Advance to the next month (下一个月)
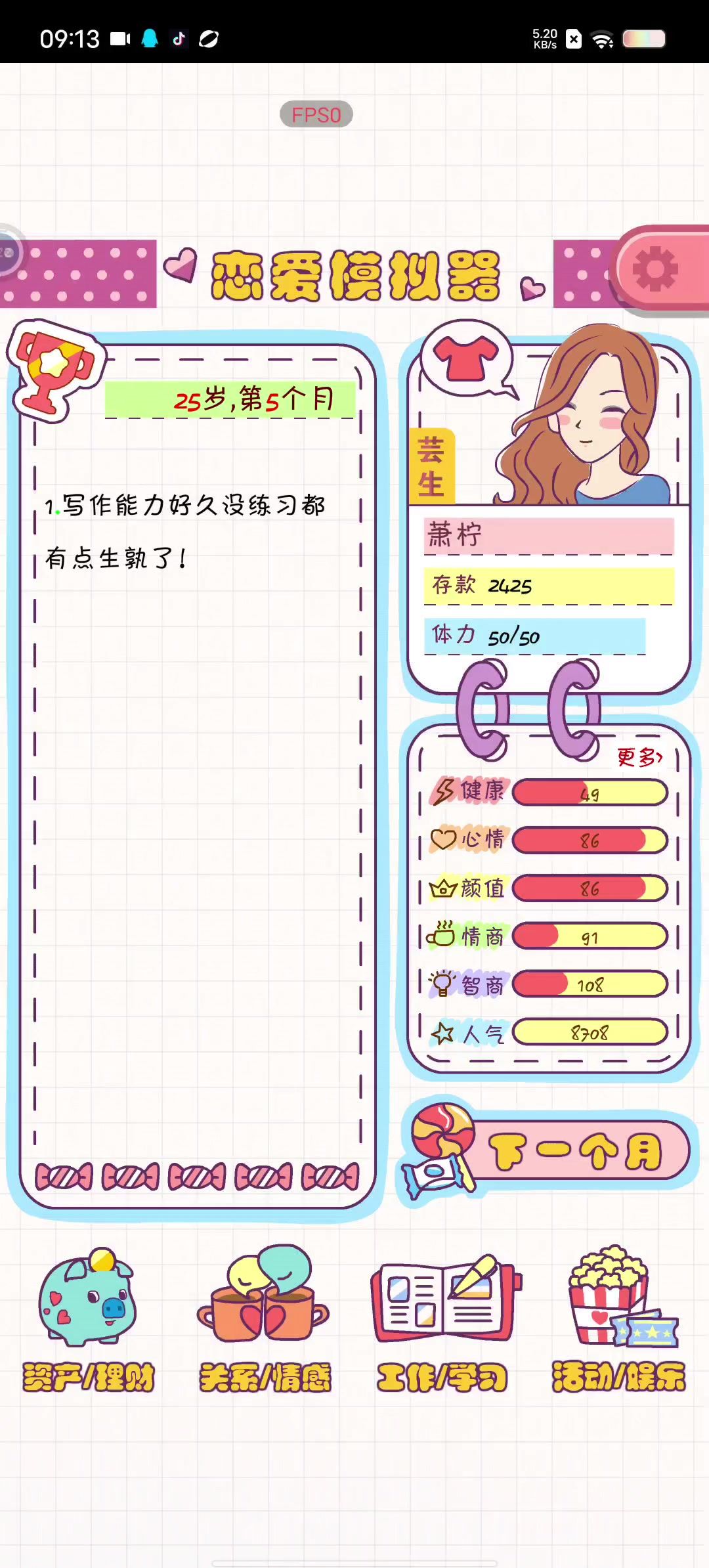This screenshot has height=1568, width=709. [549, 1150]
